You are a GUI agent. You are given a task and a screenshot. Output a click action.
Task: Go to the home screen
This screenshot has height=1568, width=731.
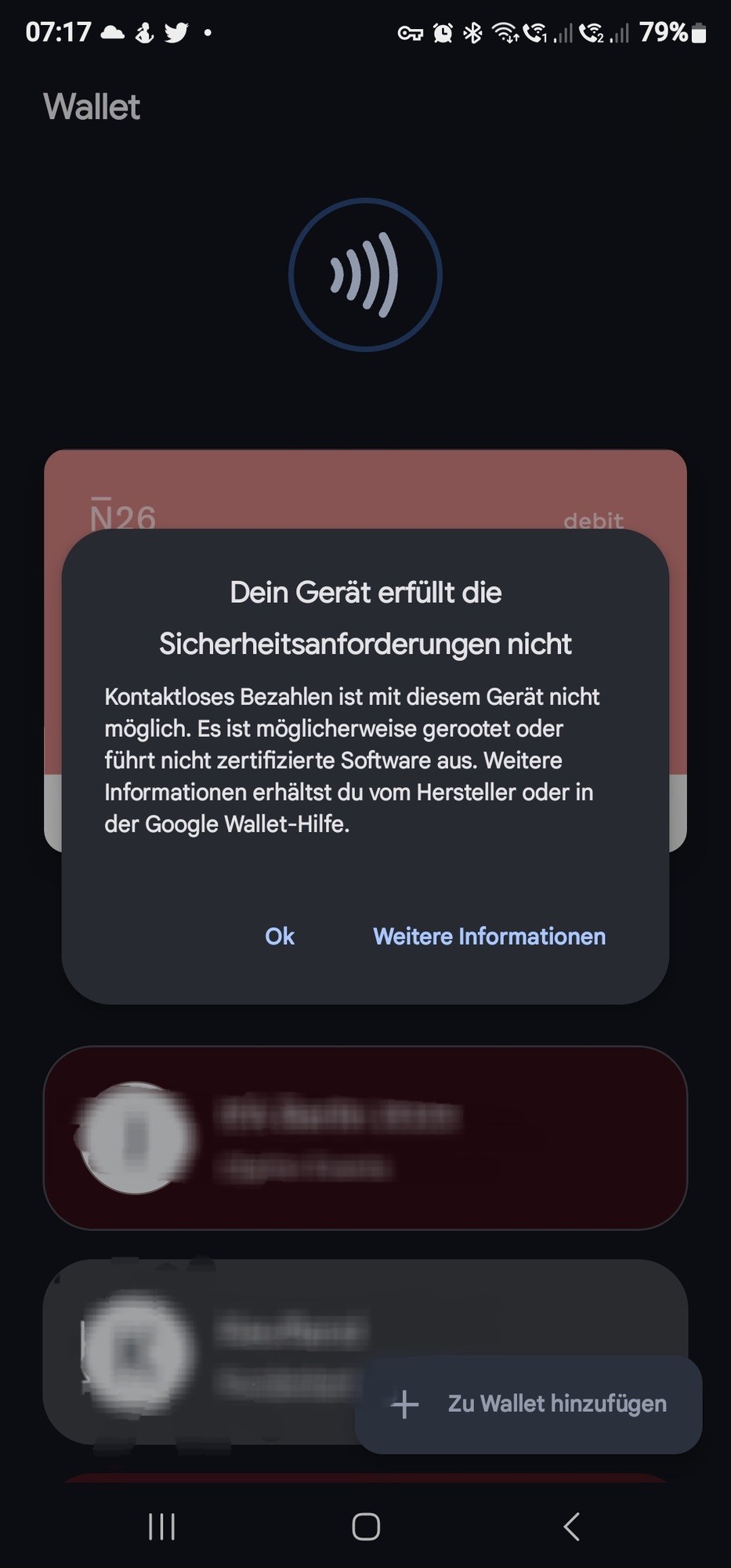coord(366,1526)
